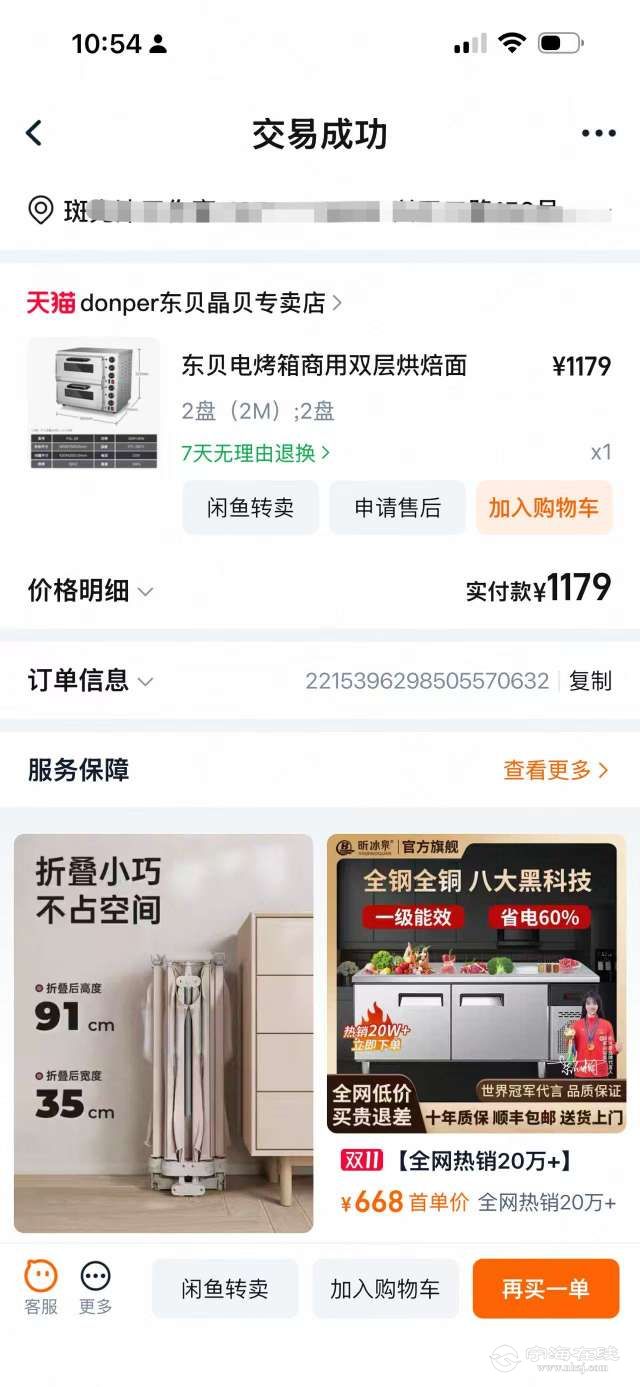Image resolution: width=640 pixels, height=1387 pixels.
Task: Open the donper东贝晶贝专卖店 store page
Action: coord(184,302)
